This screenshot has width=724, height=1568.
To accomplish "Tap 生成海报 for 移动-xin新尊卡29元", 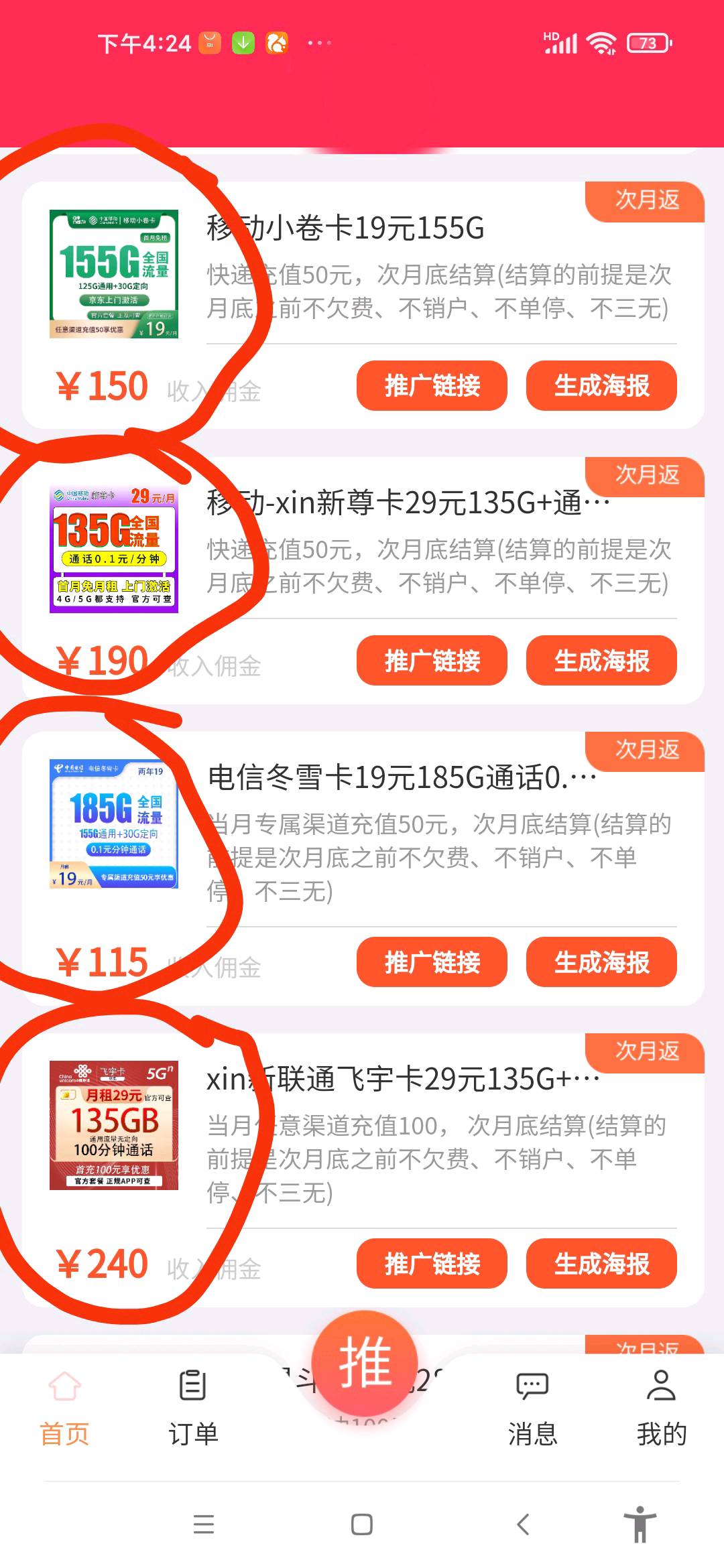I will [601, 661].
